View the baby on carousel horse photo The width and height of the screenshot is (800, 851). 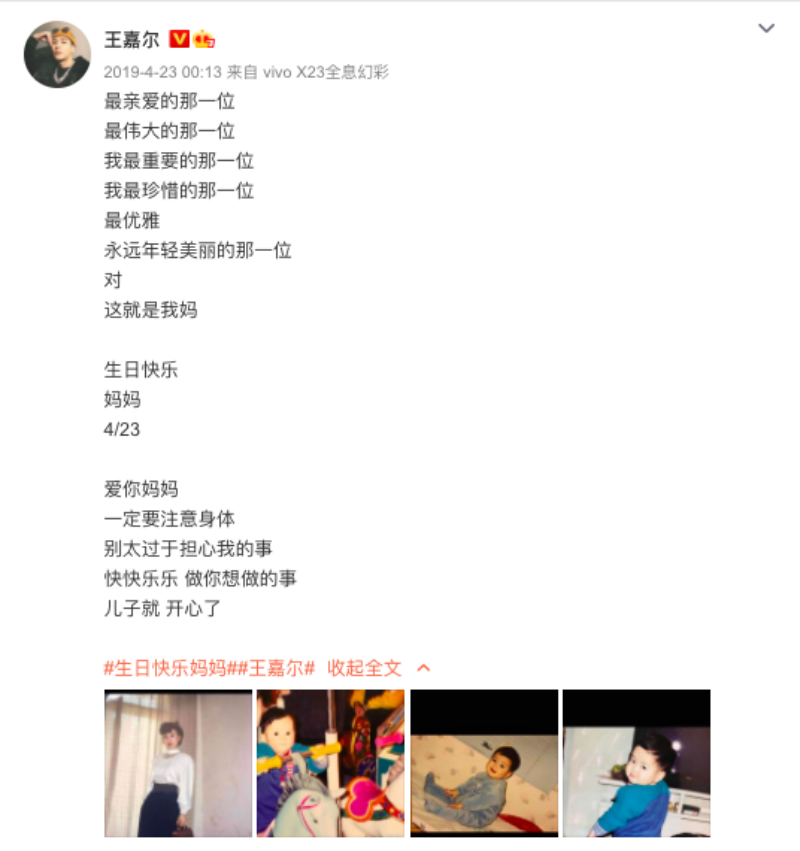331,763
